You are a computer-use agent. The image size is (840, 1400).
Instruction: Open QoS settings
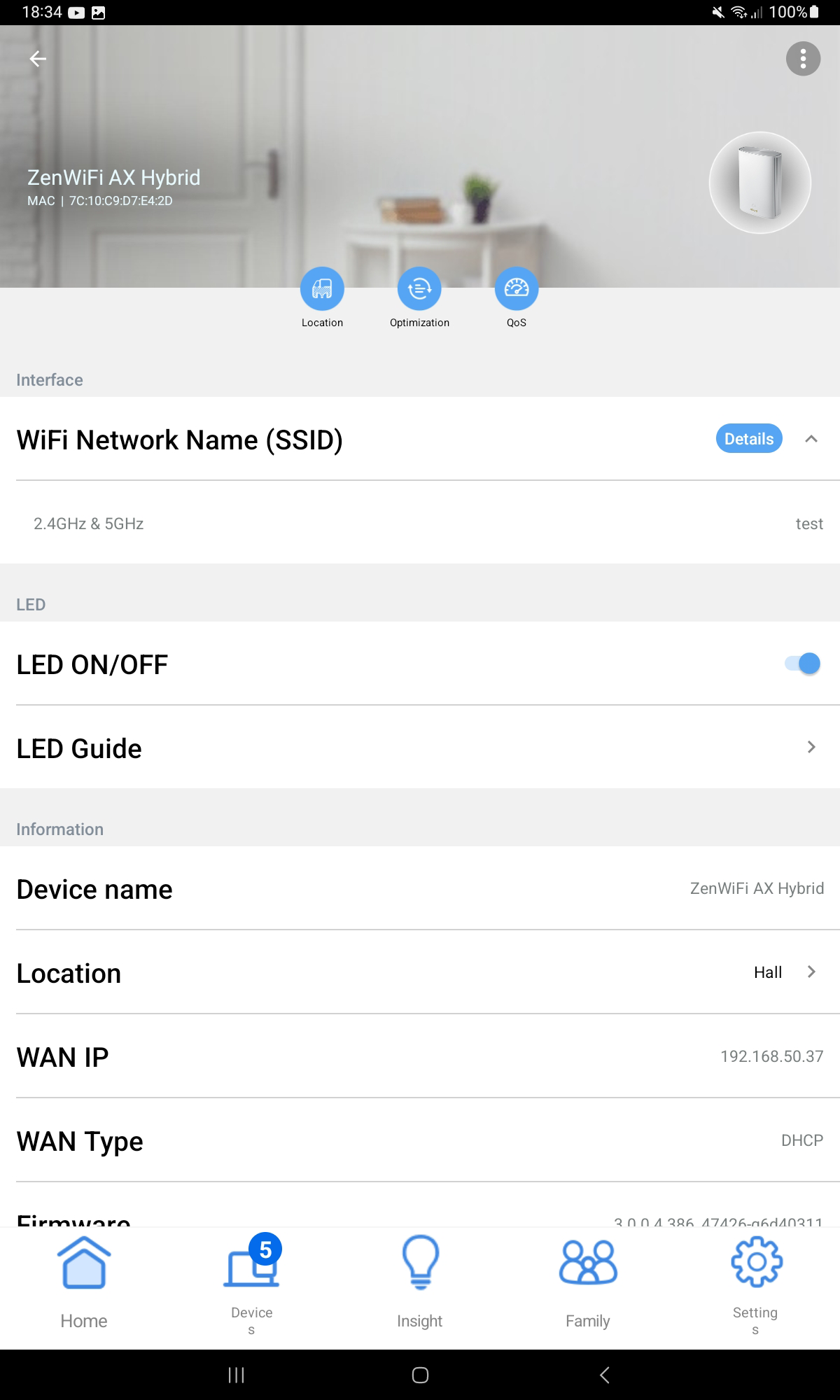pos(516,288)
